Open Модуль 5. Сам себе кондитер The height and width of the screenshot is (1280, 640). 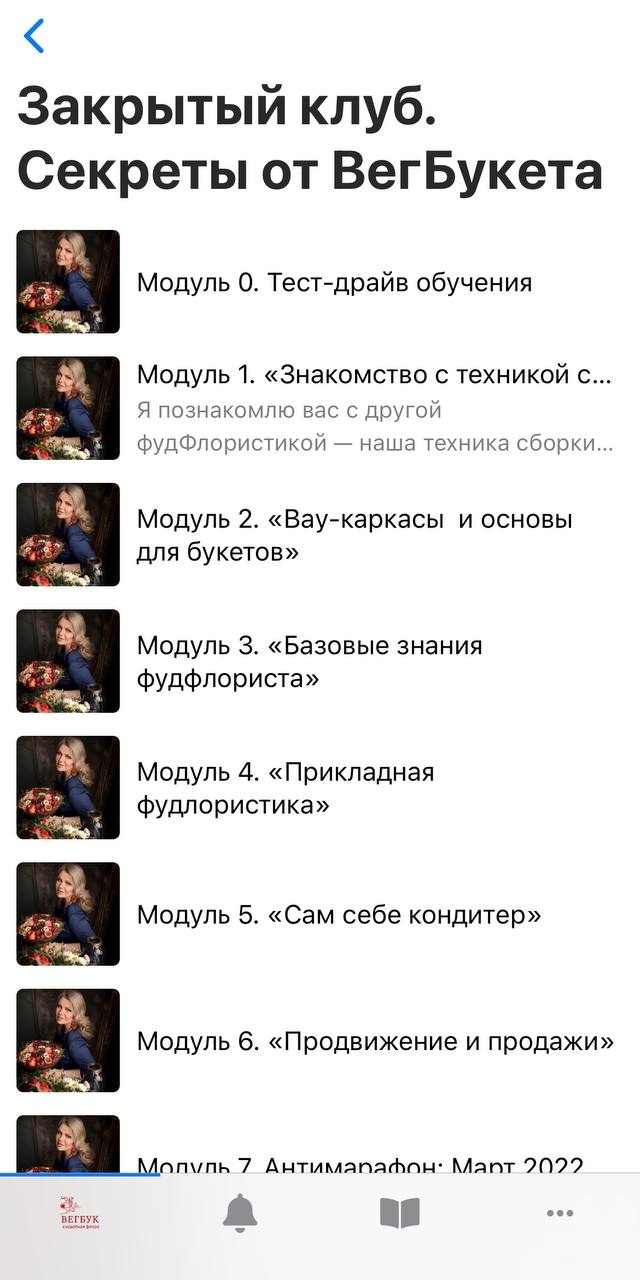(338, 914)
